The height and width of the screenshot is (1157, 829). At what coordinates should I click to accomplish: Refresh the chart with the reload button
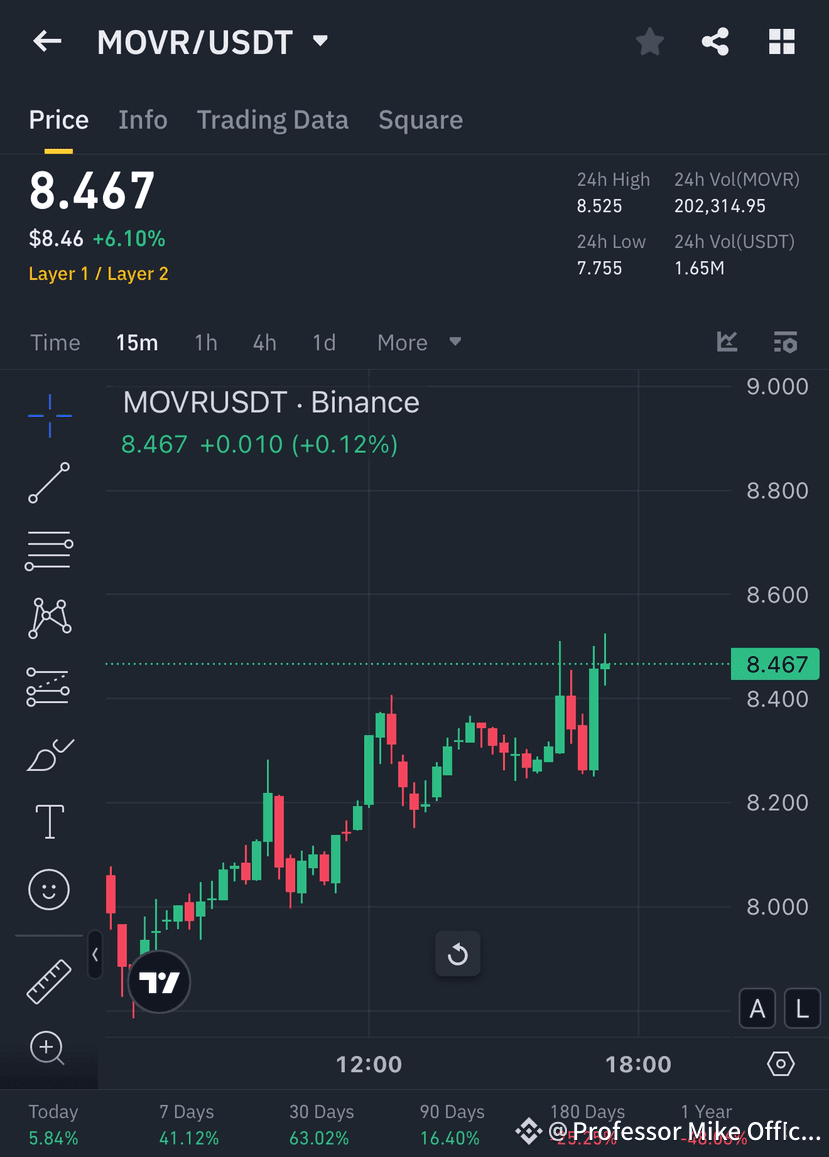point(457,954)
